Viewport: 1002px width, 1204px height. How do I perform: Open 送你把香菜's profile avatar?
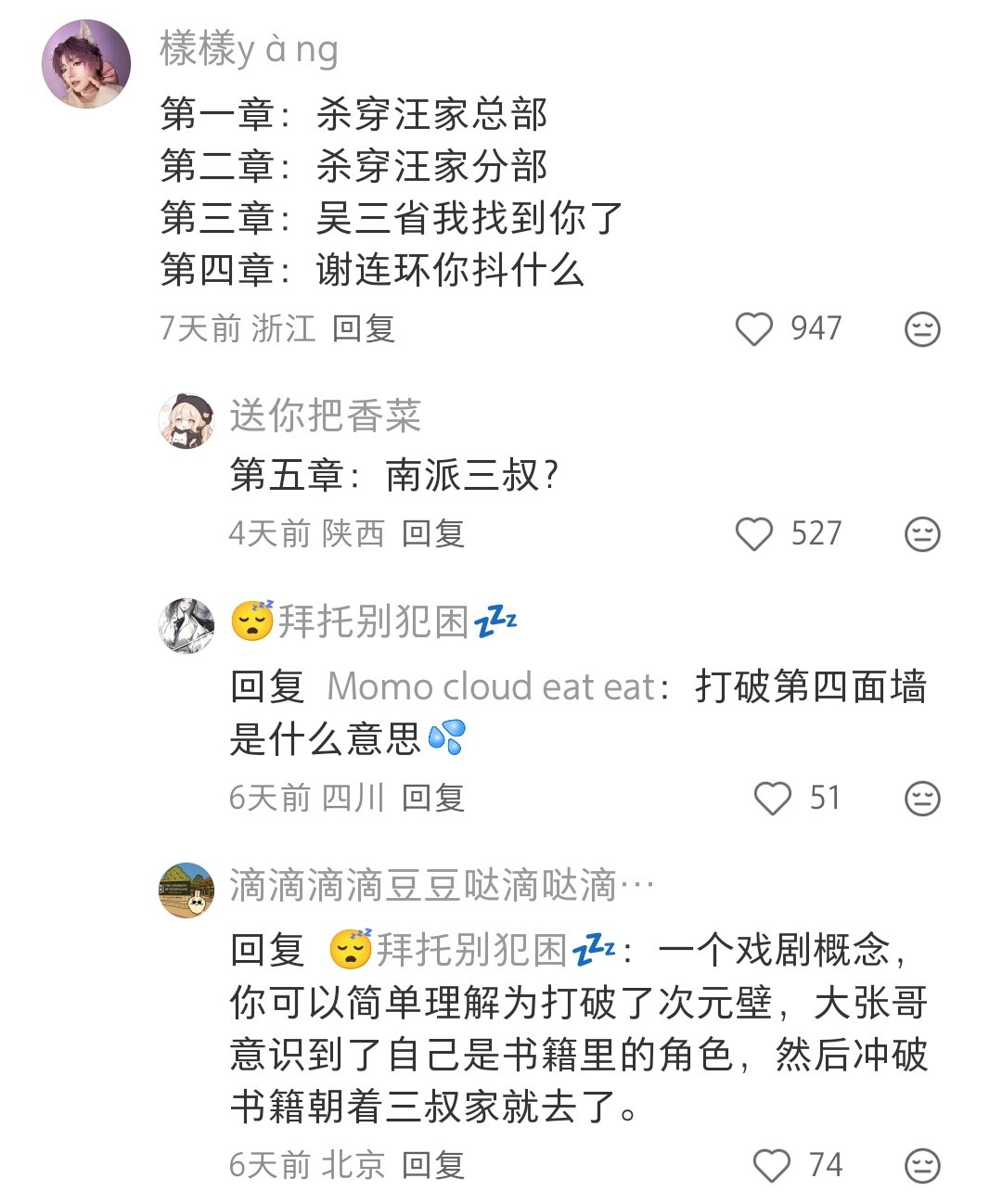(186, 417)
